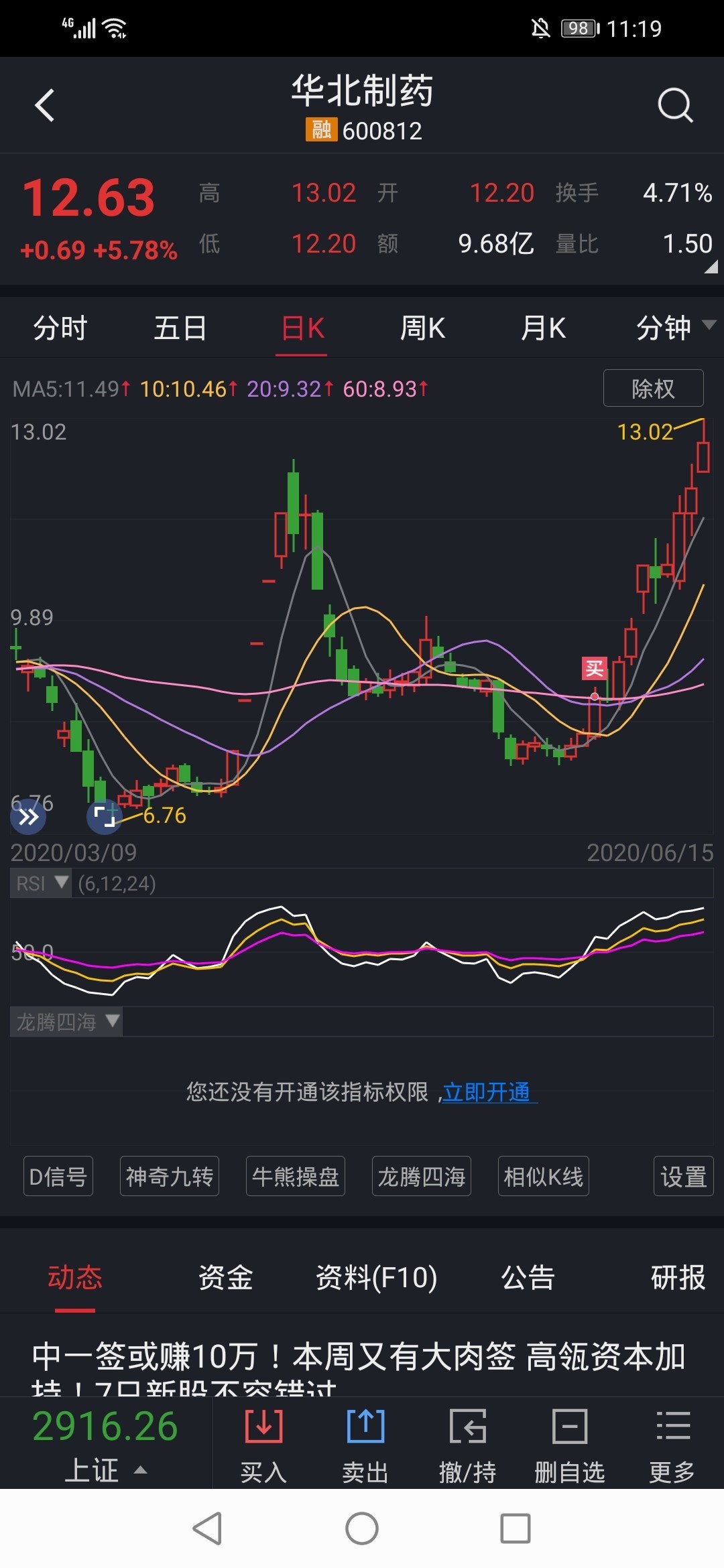Click the double-arrow chart overlay icon
The width and height of the screenshot is (724, 1568).
[x=28, y=818]
